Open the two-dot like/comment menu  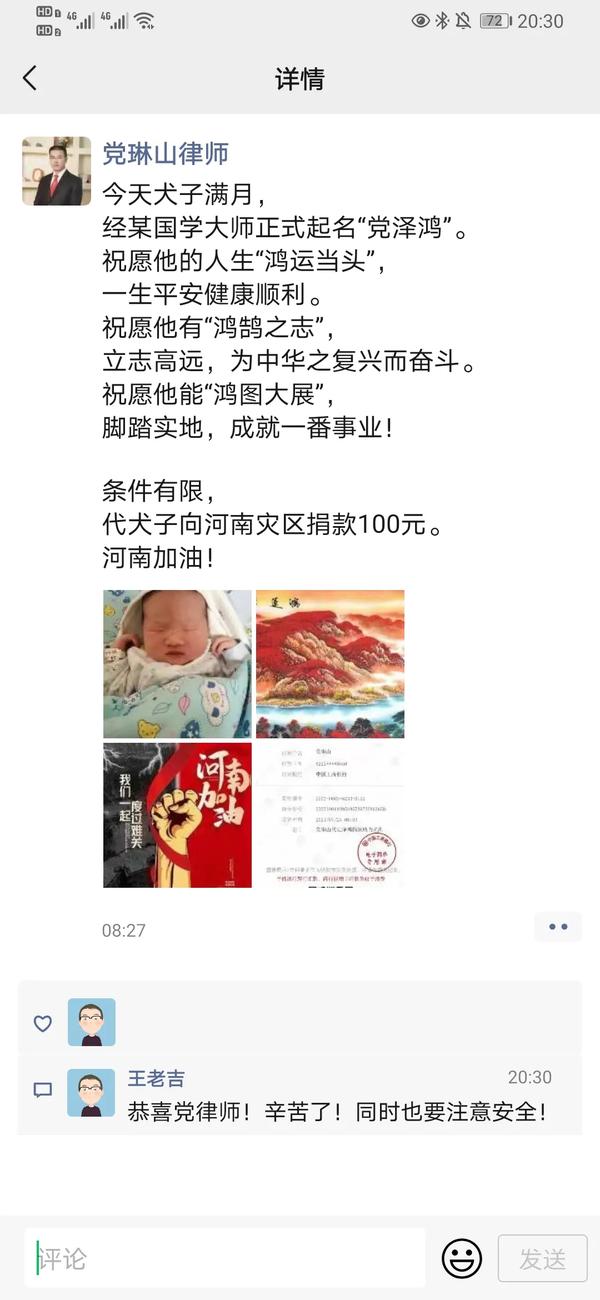pos(557,927)
